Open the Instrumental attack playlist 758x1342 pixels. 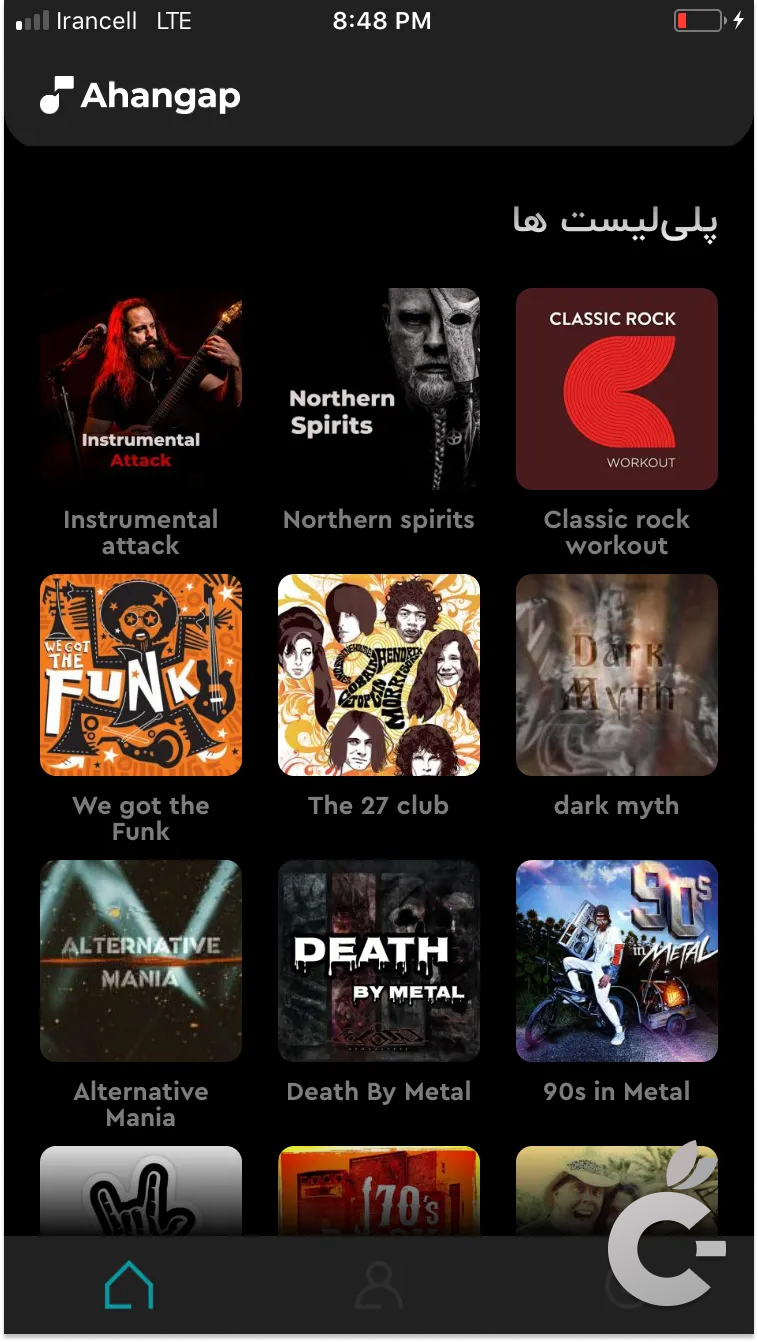pyautogui.click(x=141, y=389)
